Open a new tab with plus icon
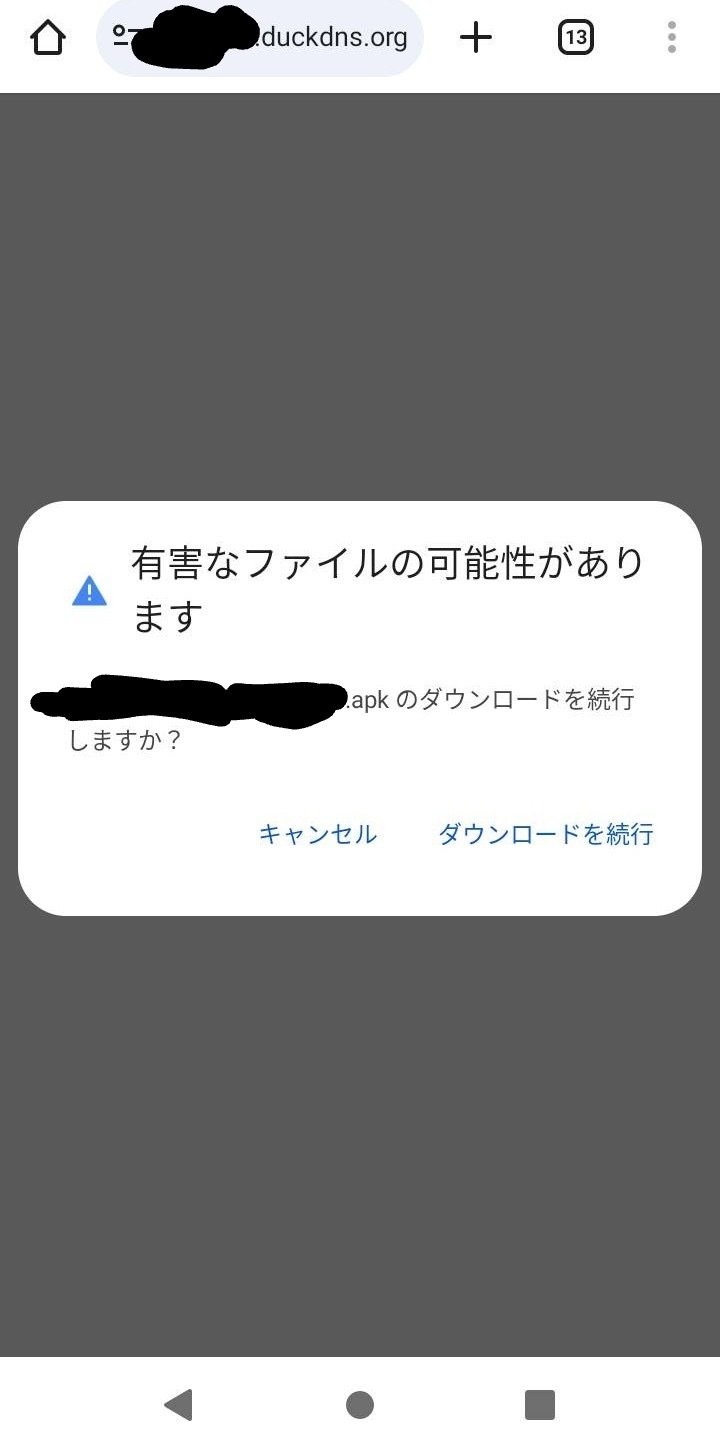 pos(476,38)
